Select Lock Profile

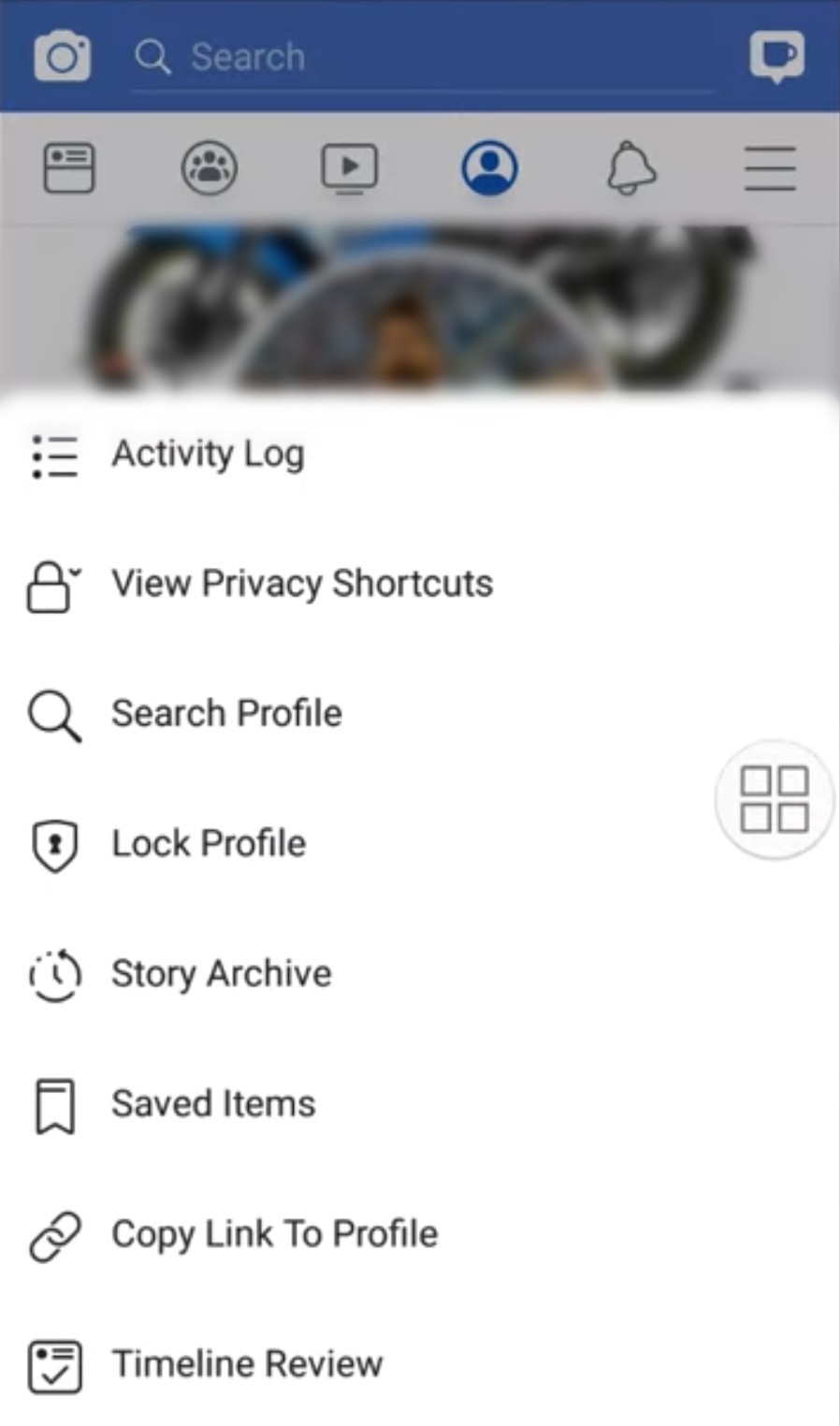(209, 844)
